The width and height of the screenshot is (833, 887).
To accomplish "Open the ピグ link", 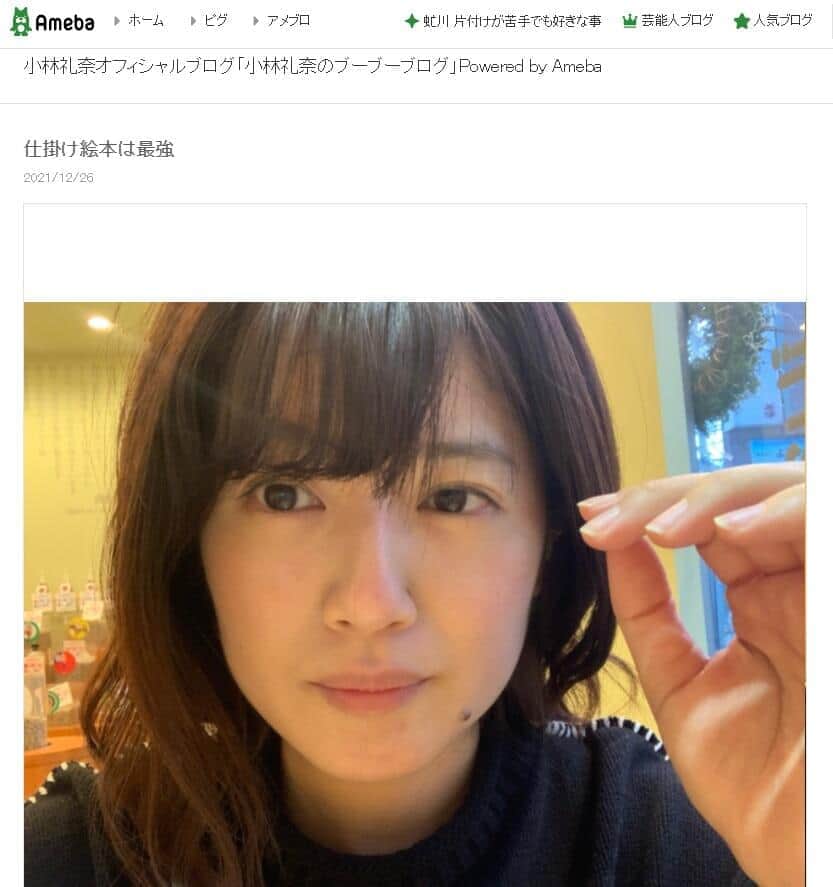I will coord(215,21).
